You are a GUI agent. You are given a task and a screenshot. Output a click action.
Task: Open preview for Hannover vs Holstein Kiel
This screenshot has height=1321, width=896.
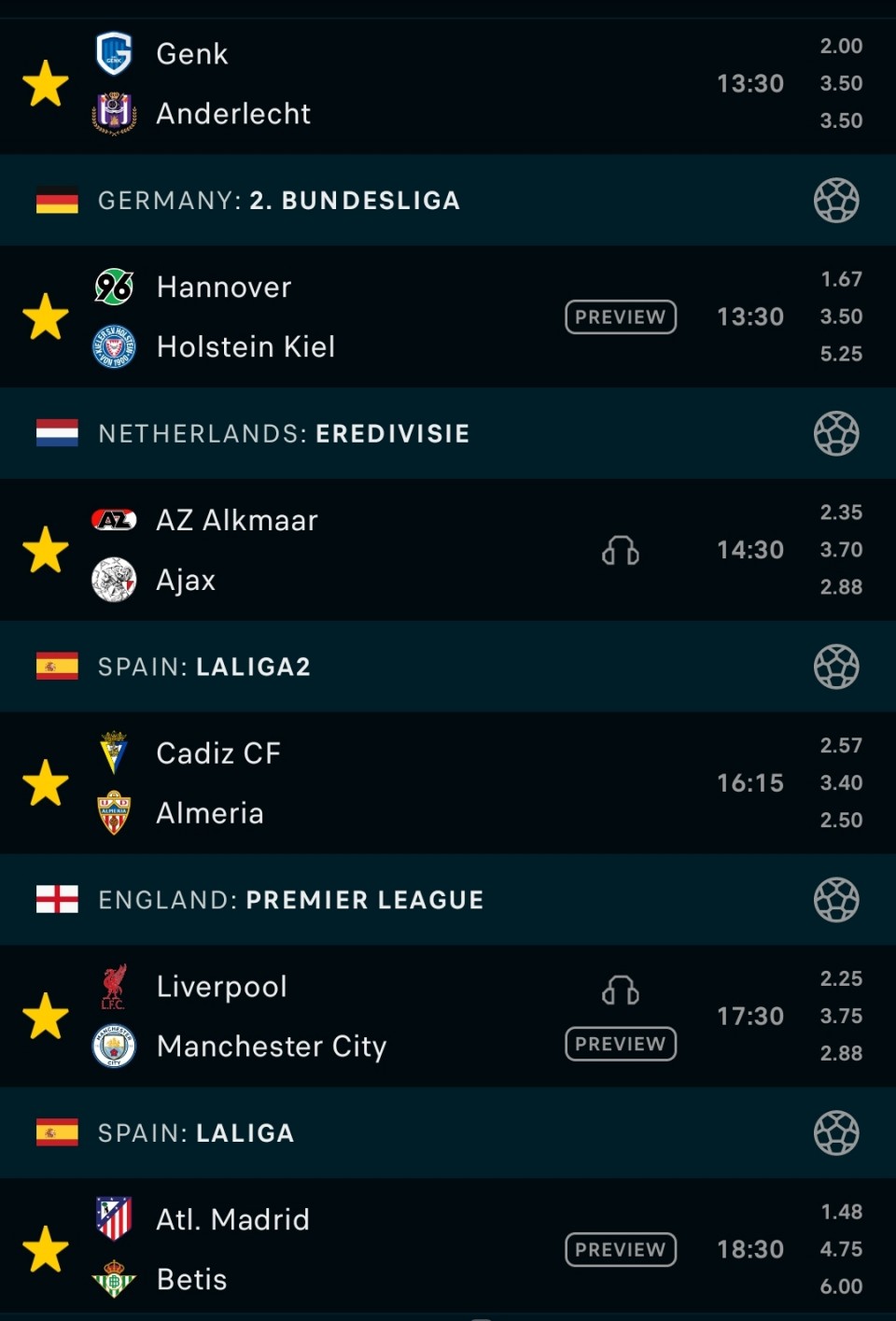pyautogui.click(x=621, y=317)
